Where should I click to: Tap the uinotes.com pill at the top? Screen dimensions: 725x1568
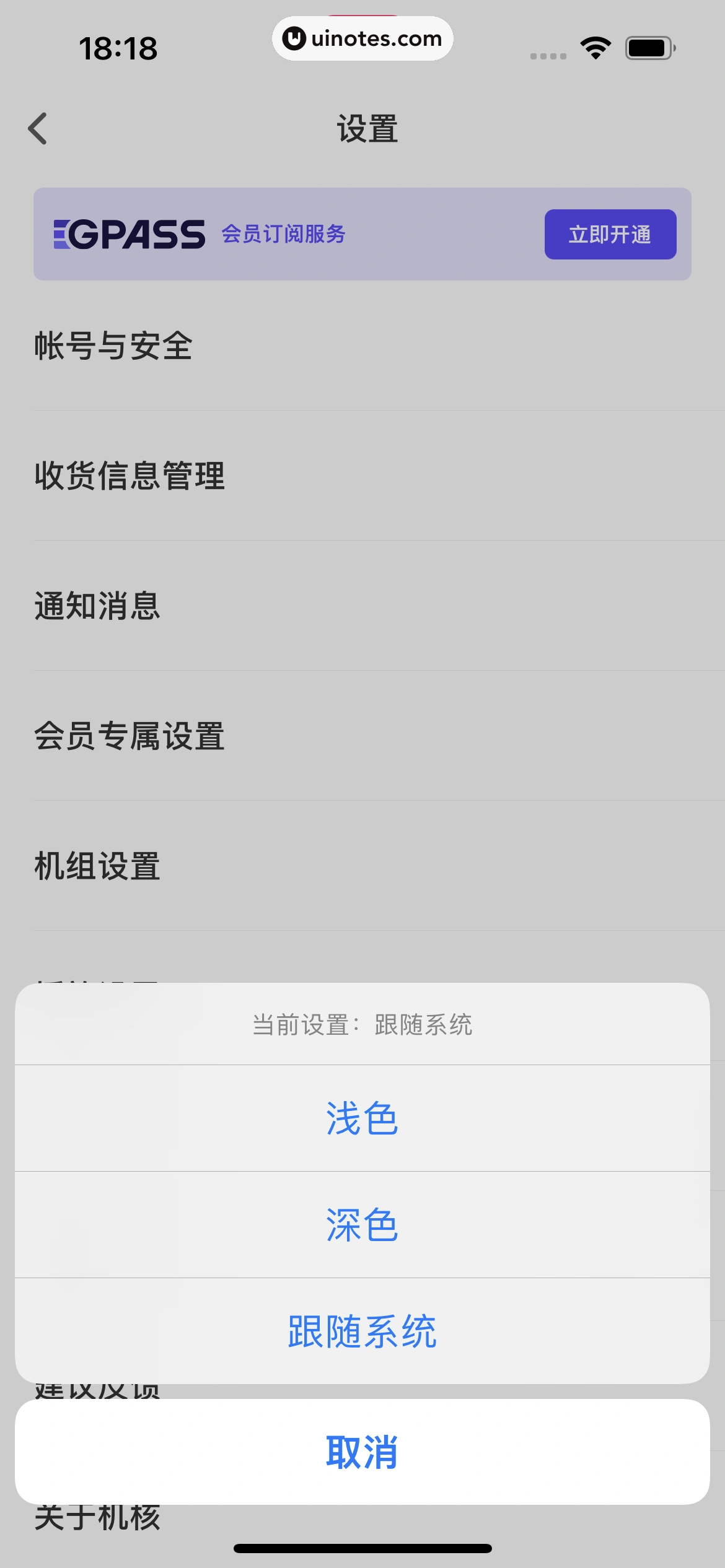pyautogui.click(x=362, y=38)
